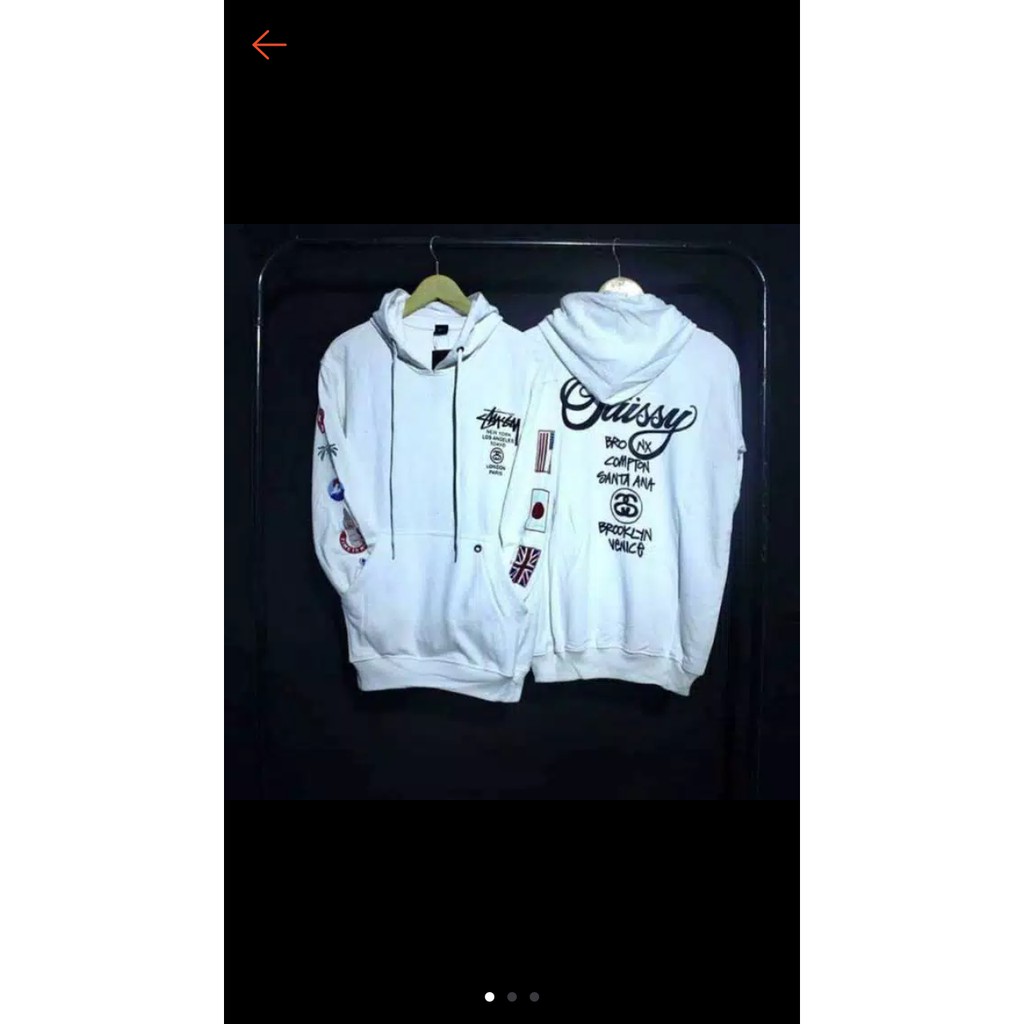Viewport: 1024px width, 1024px height.
Task: Jump to the second image indicator dot
Action: 512,996
